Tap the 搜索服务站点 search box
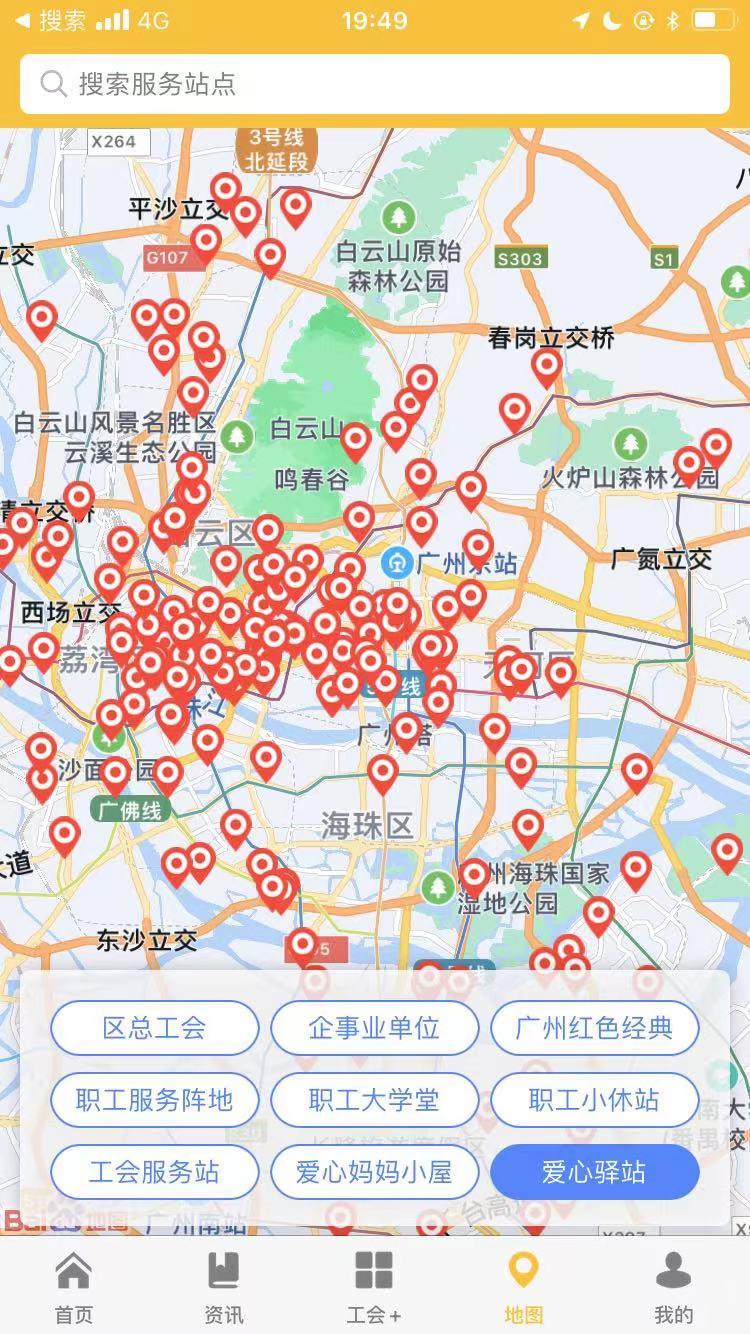This screenshot has width=750, height=1334. point(374,84)
